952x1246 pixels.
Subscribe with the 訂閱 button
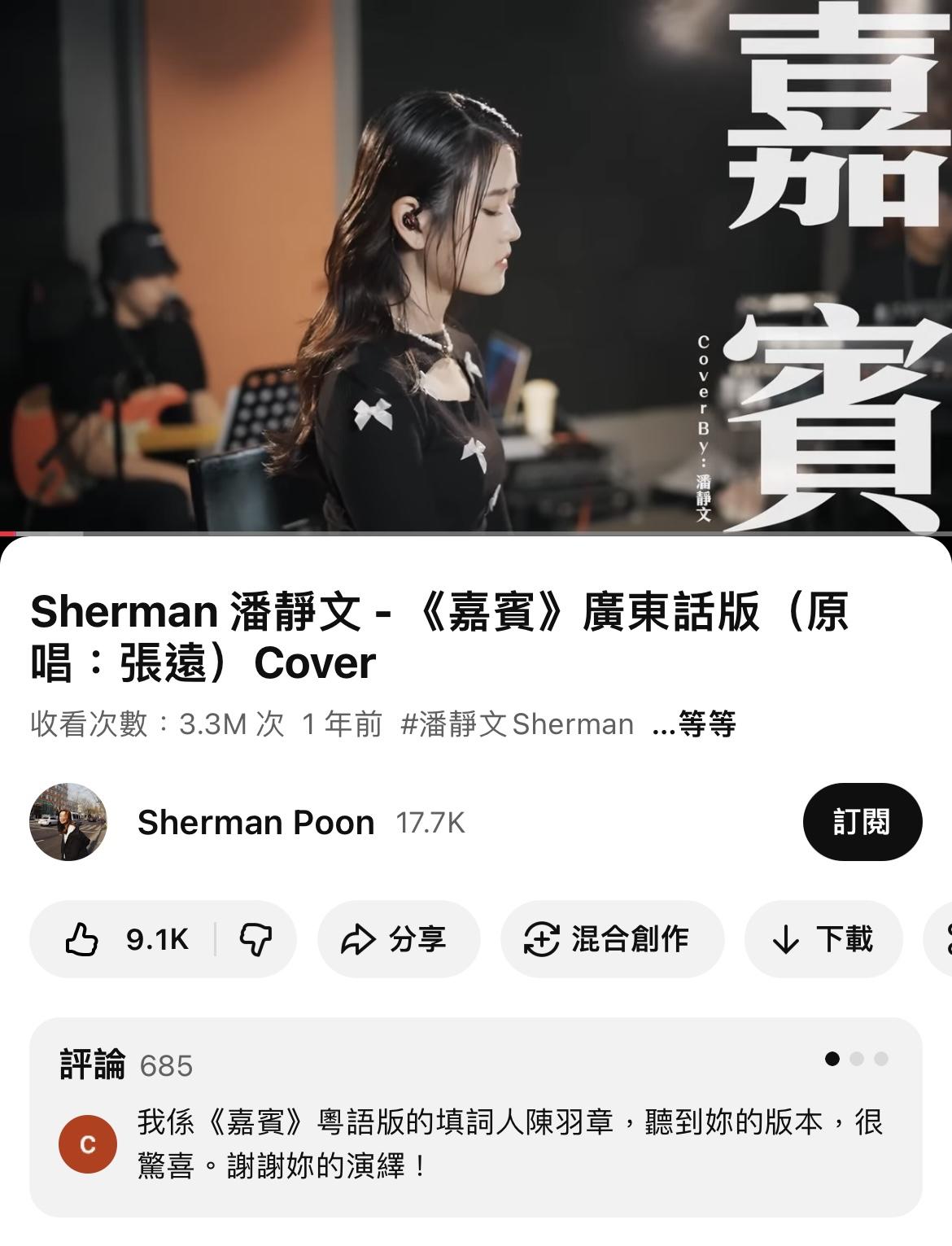(x=862, y=822)
